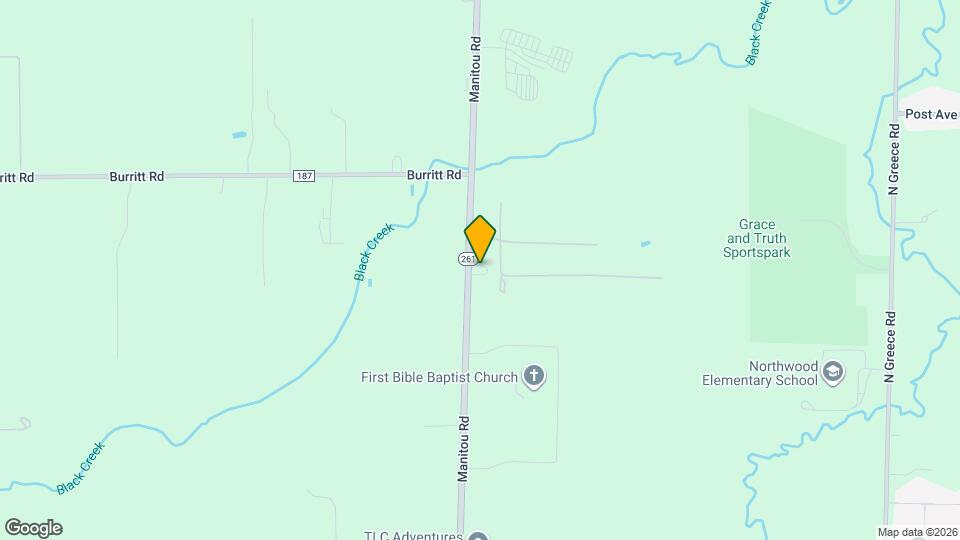Viewport: 960px width, 540px height.
Task: Tap the orange map marker on Manitou Rd
Action: tap(480, 239)
